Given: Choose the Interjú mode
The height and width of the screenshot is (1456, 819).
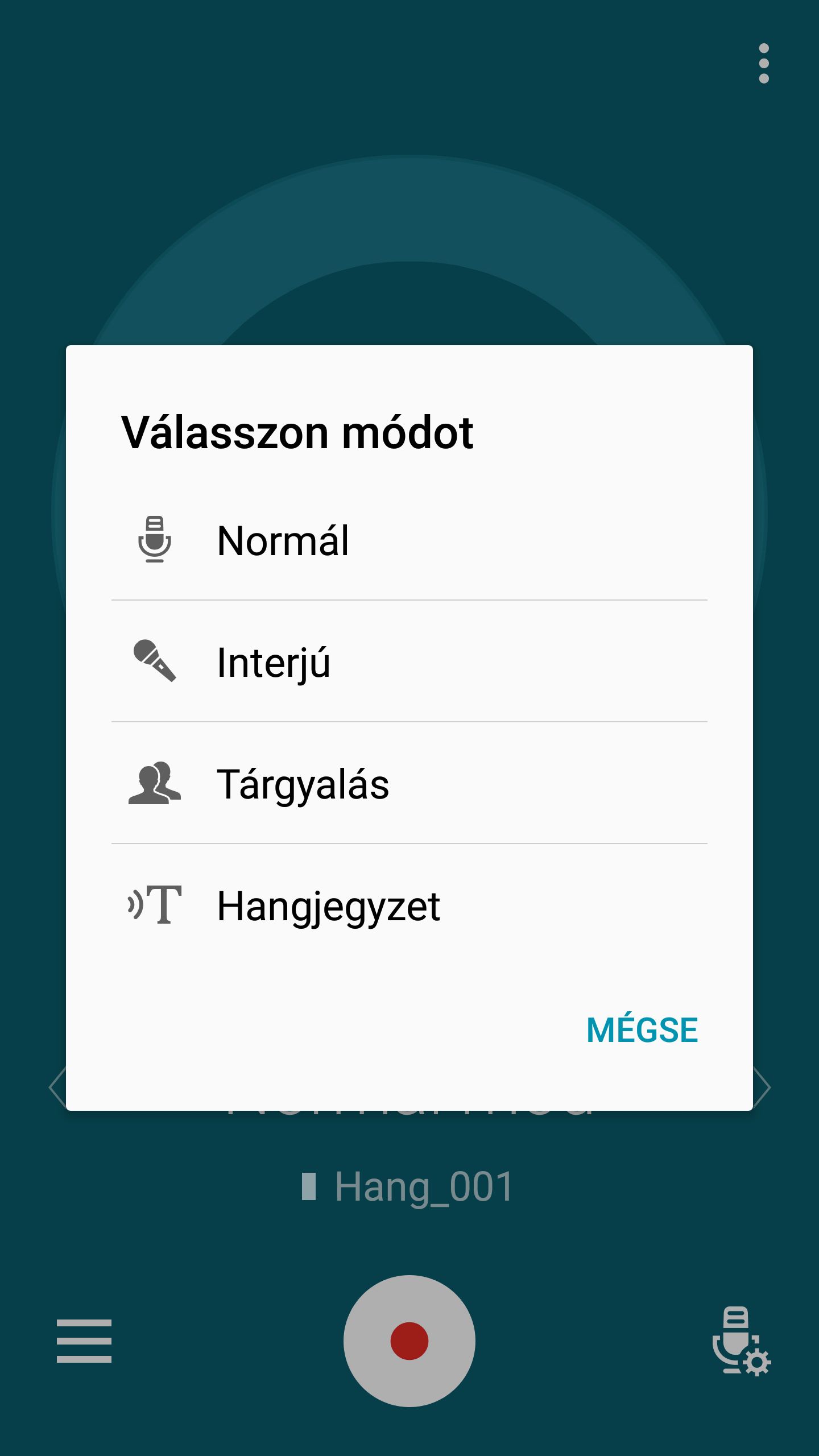Looking at the screenshot, I should tap(409, 661).
